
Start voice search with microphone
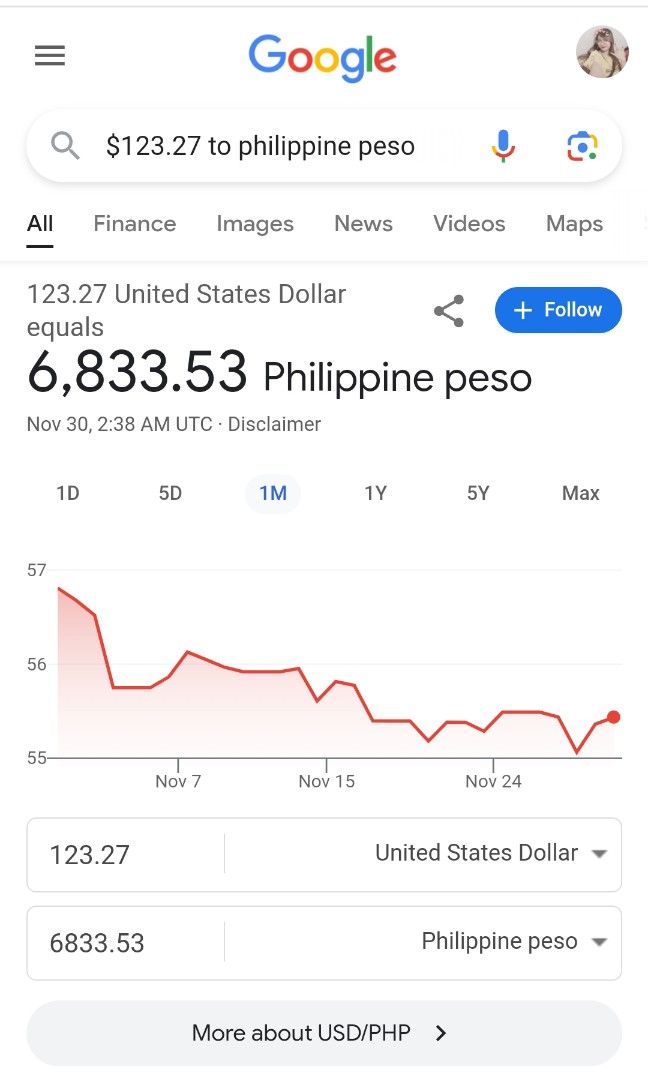pyautogui.click(x=504, y=147)
